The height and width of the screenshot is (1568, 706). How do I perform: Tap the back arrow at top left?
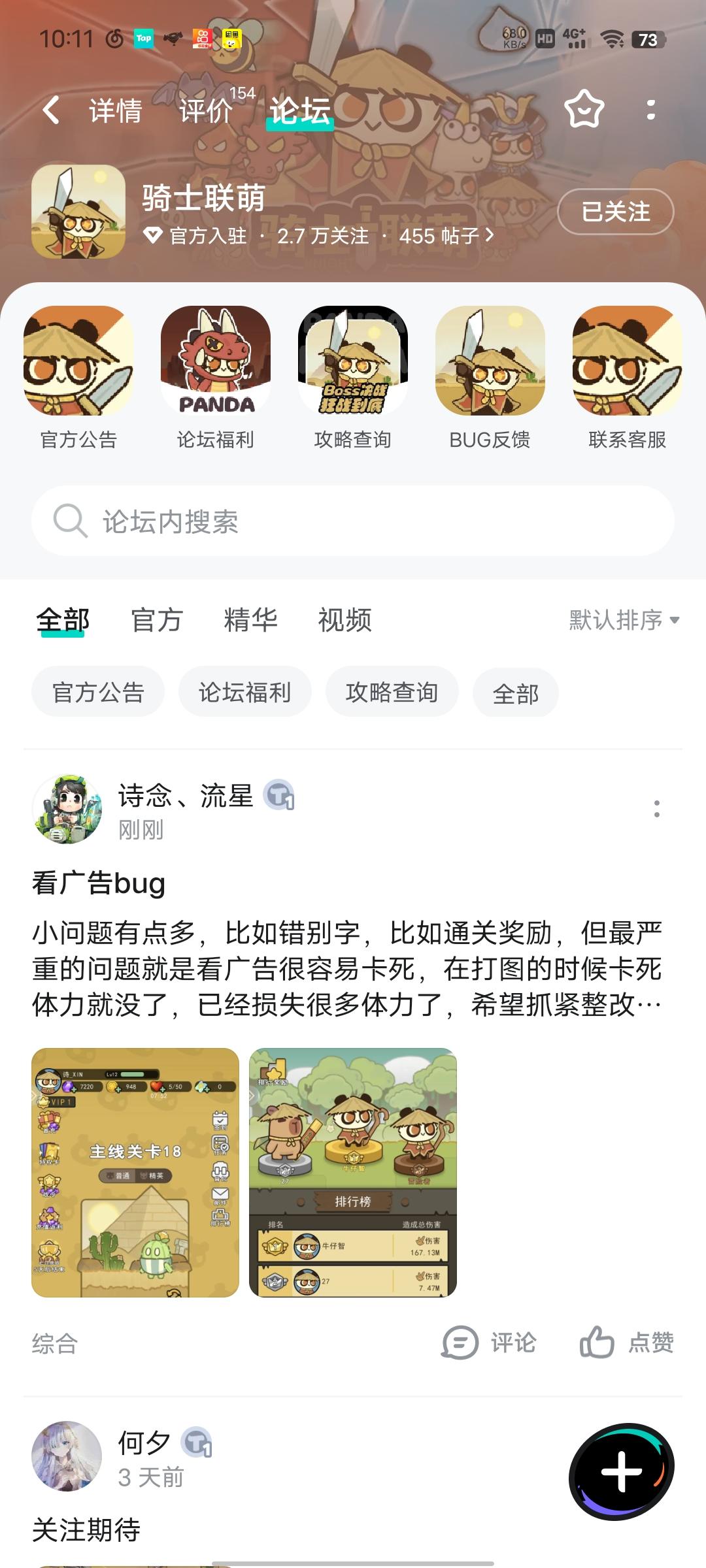click(51, 111)
